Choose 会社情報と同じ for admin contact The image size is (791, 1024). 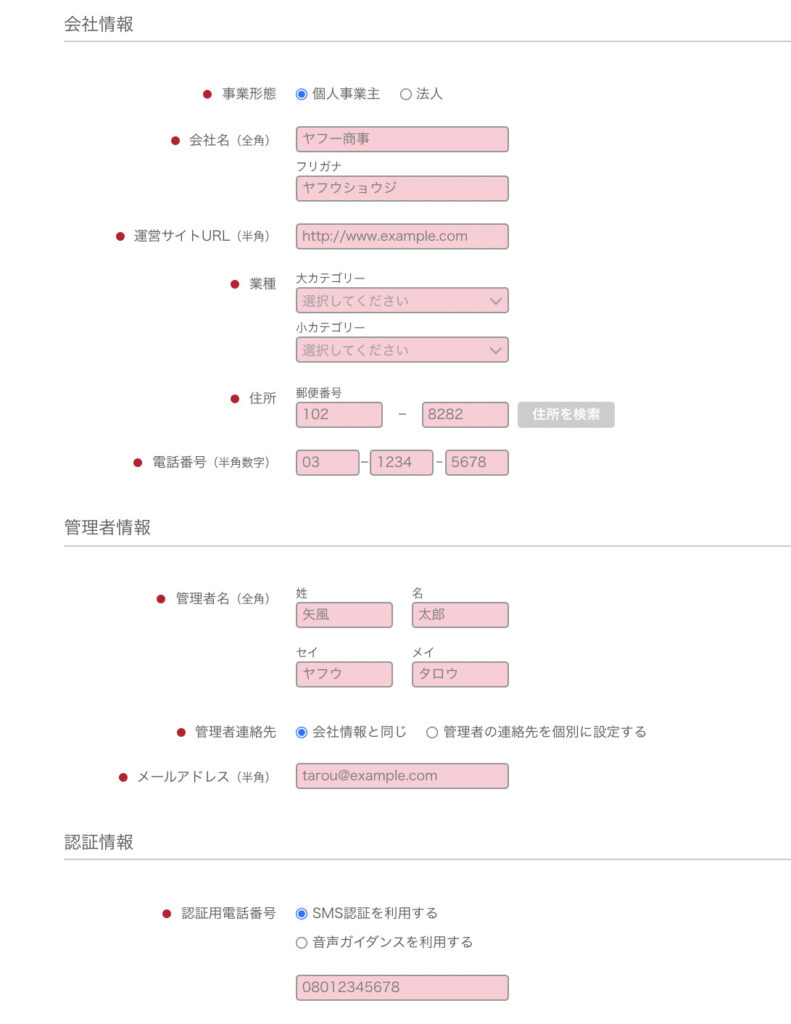click(302, 732)
